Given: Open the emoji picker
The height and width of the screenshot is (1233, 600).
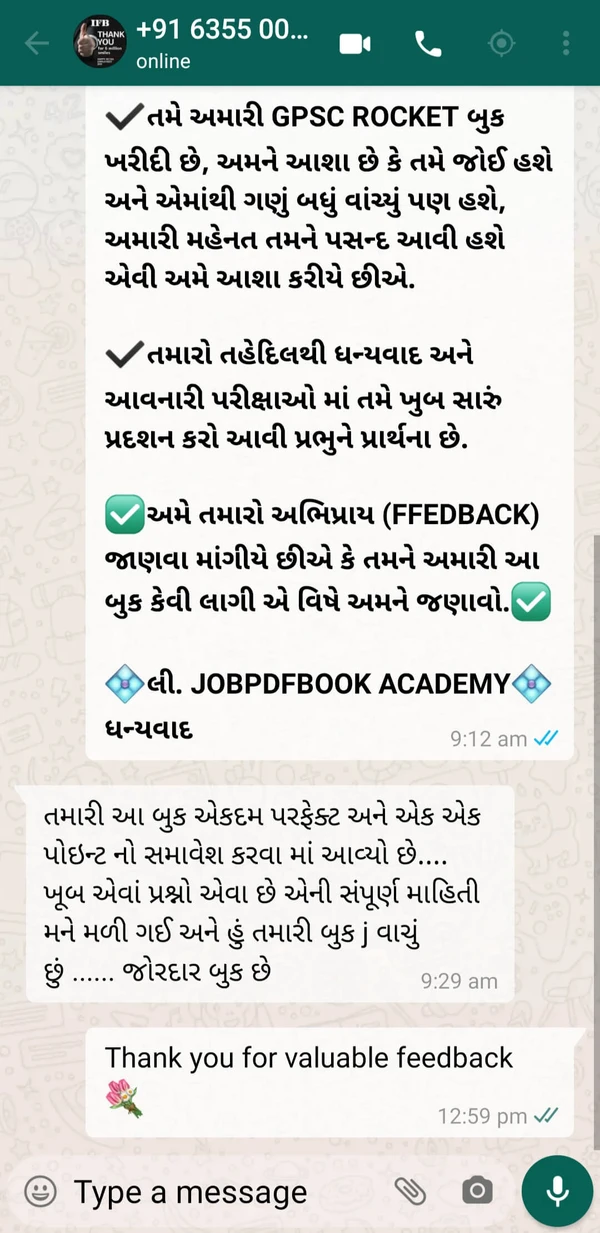Looking at the screenshot, I should click(39, 1191).
